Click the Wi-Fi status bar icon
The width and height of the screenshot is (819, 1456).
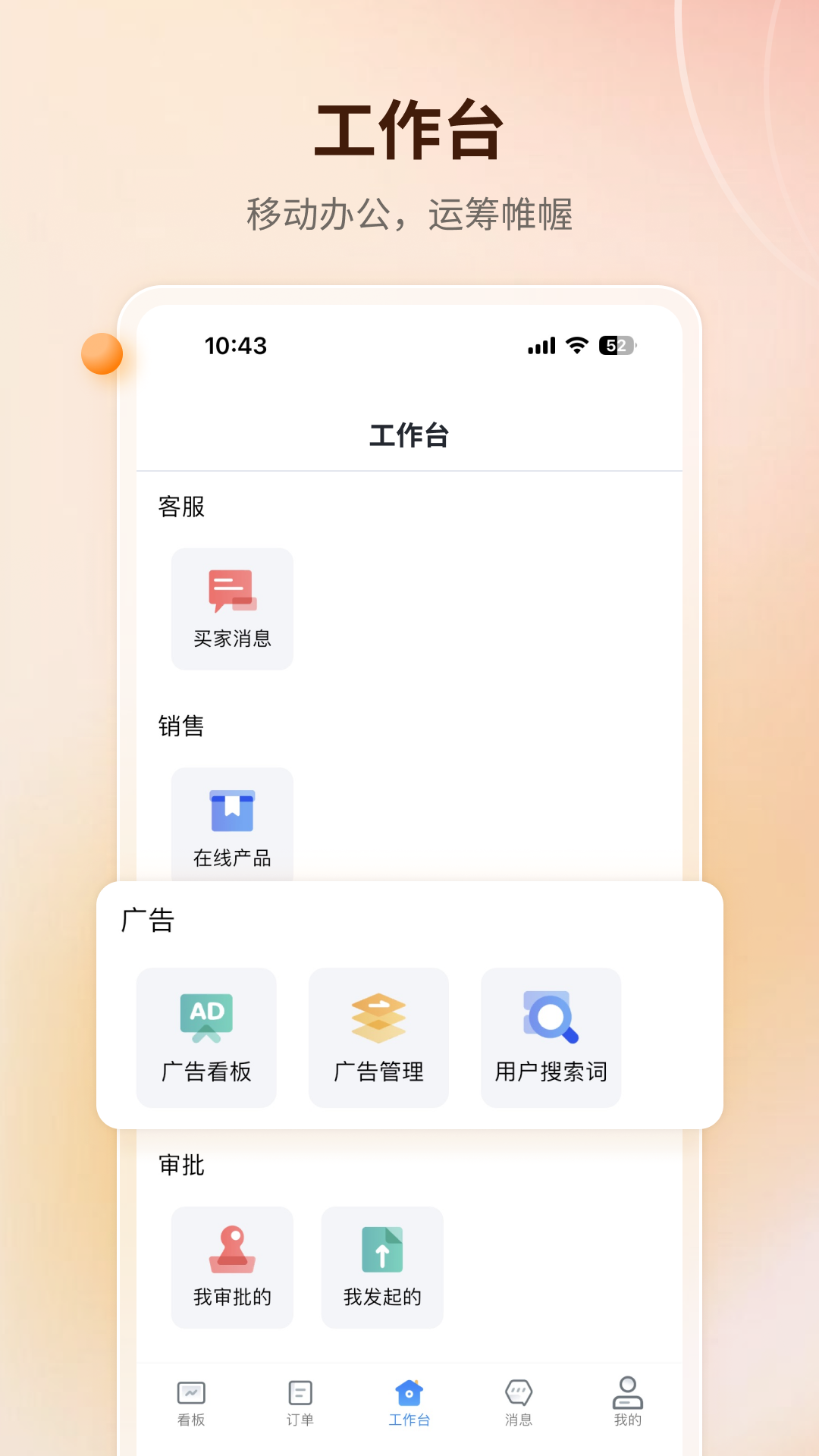(576, 345)
